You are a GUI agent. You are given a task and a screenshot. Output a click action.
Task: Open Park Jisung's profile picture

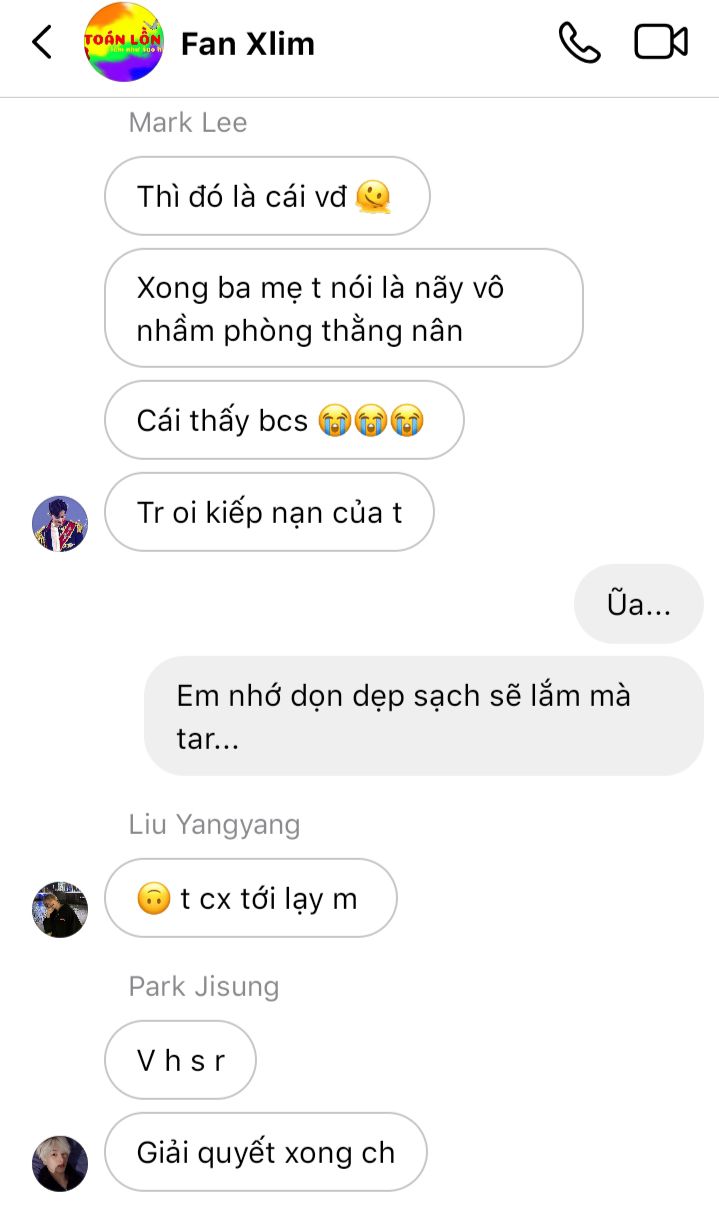tap(60, 1164)
